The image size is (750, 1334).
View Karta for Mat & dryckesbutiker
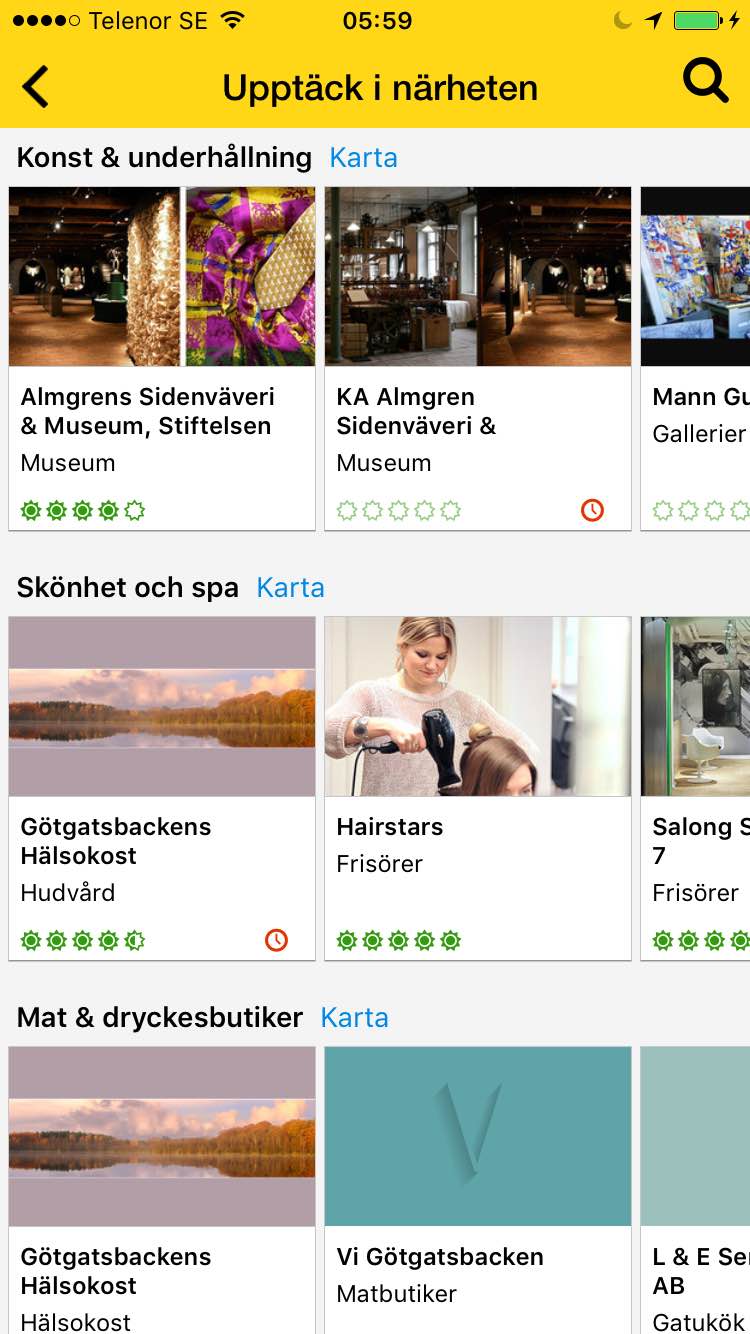coord(354,1018)
